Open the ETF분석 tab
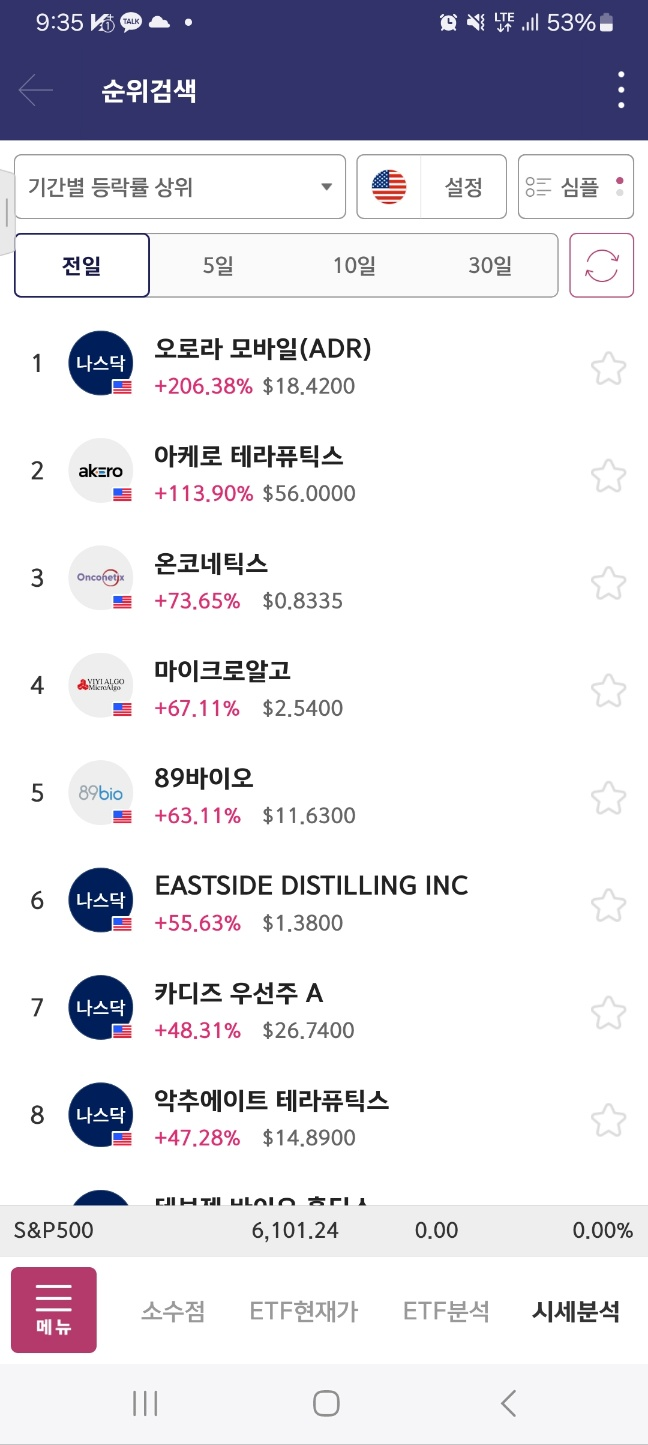Viewport: 648px width, 1445px height. [x=446, y=1311]
